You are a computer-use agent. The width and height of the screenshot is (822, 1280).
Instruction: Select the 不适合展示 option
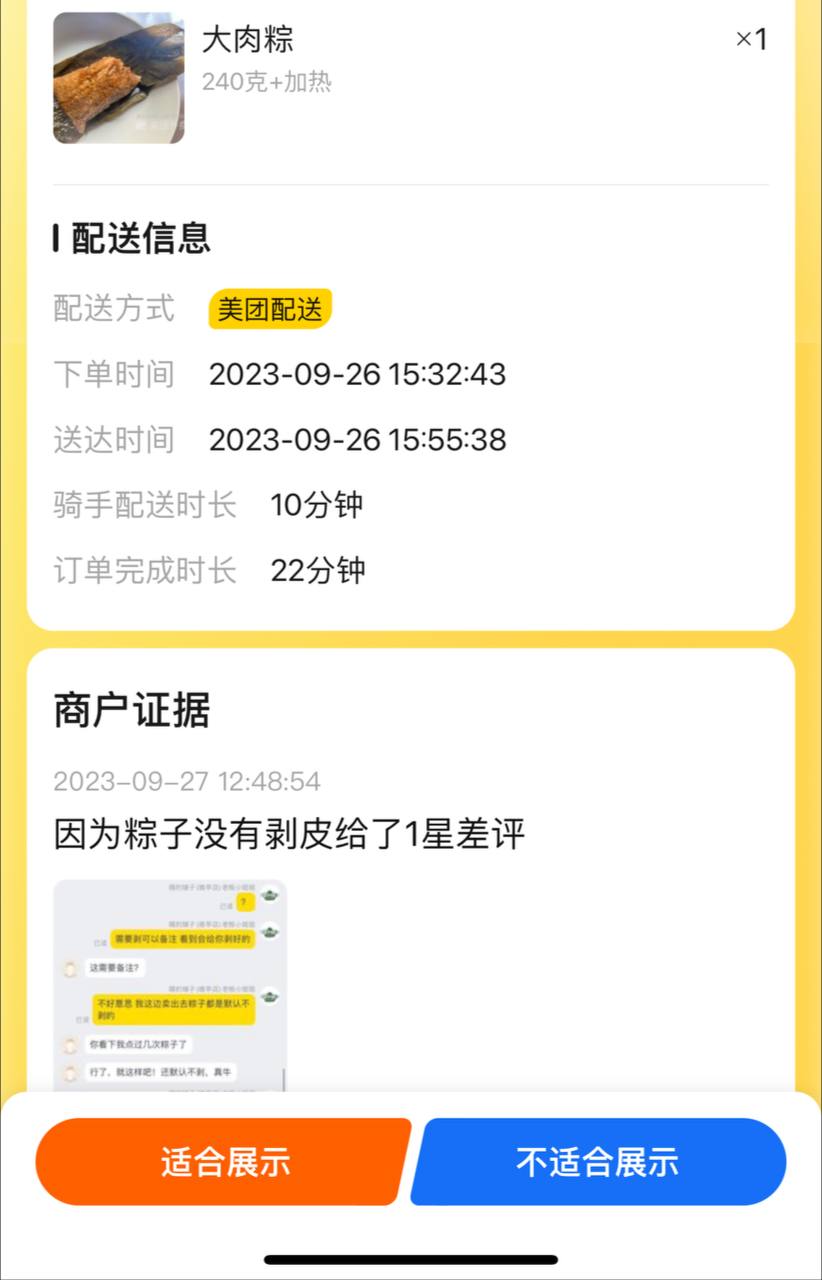click(x=596, y=1161)
